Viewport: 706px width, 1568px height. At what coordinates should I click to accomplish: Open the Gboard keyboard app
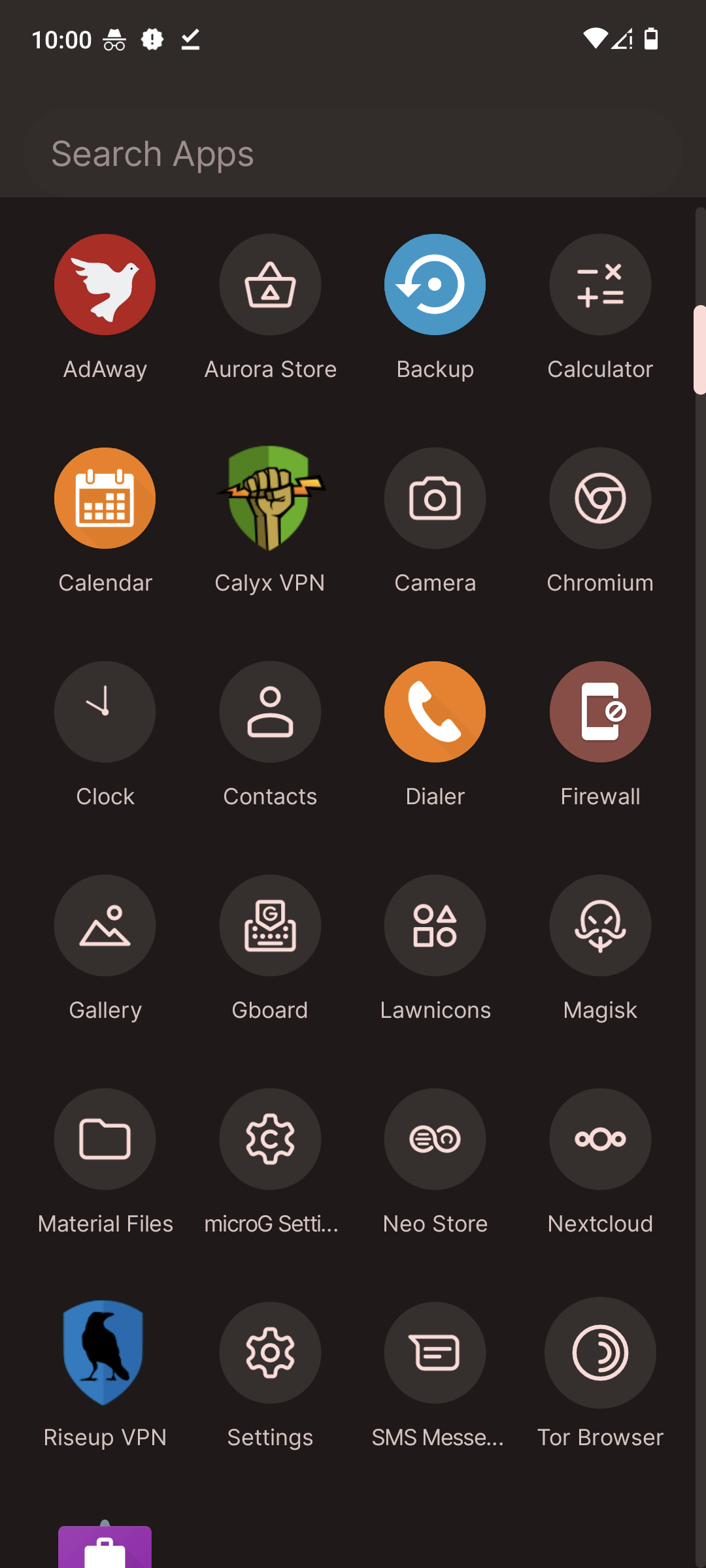[x=270, y=926]
